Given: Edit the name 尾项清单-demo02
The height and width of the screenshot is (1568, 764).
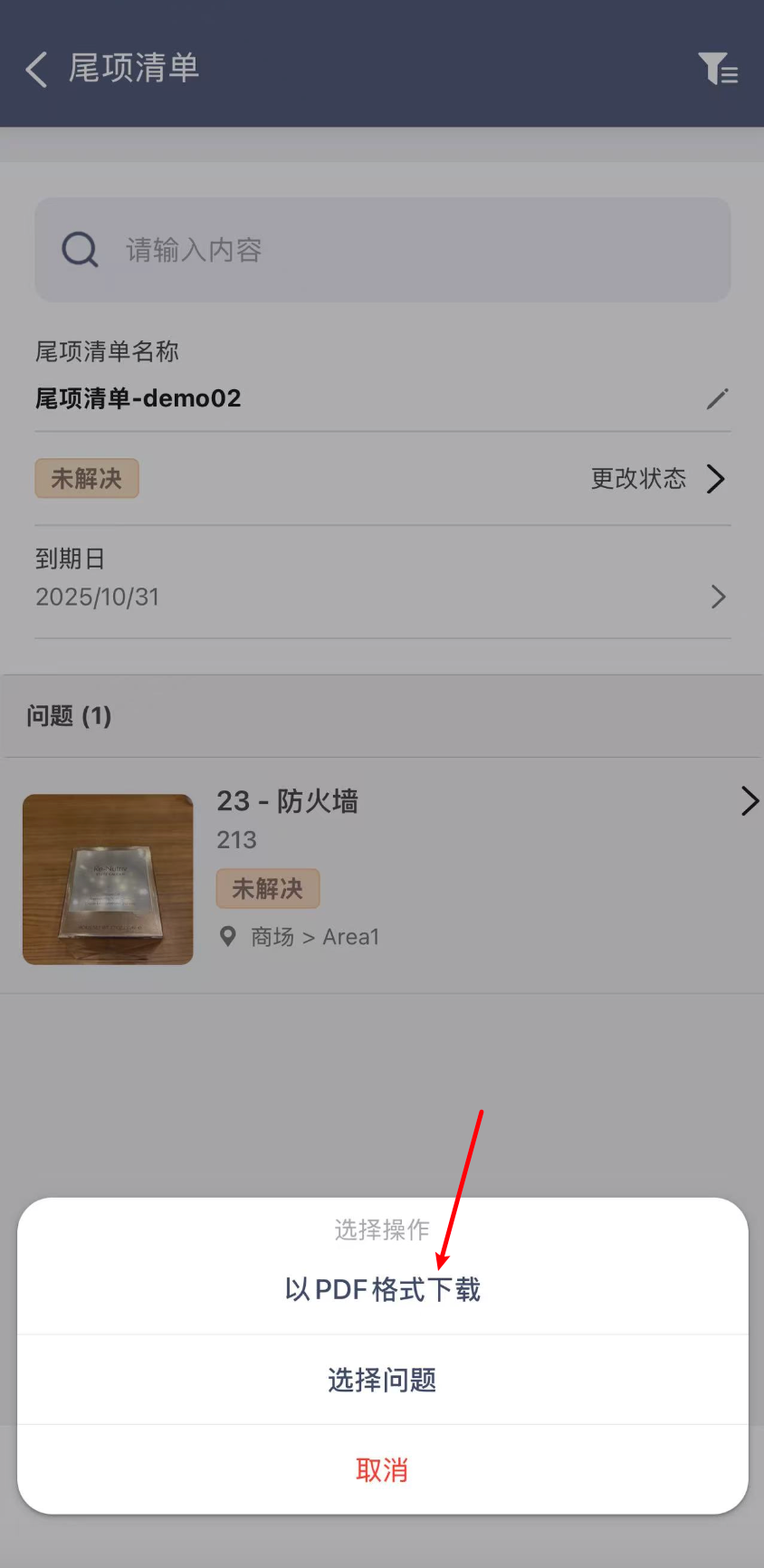Looking at the screenshot, I should click(x=717, y=398).
